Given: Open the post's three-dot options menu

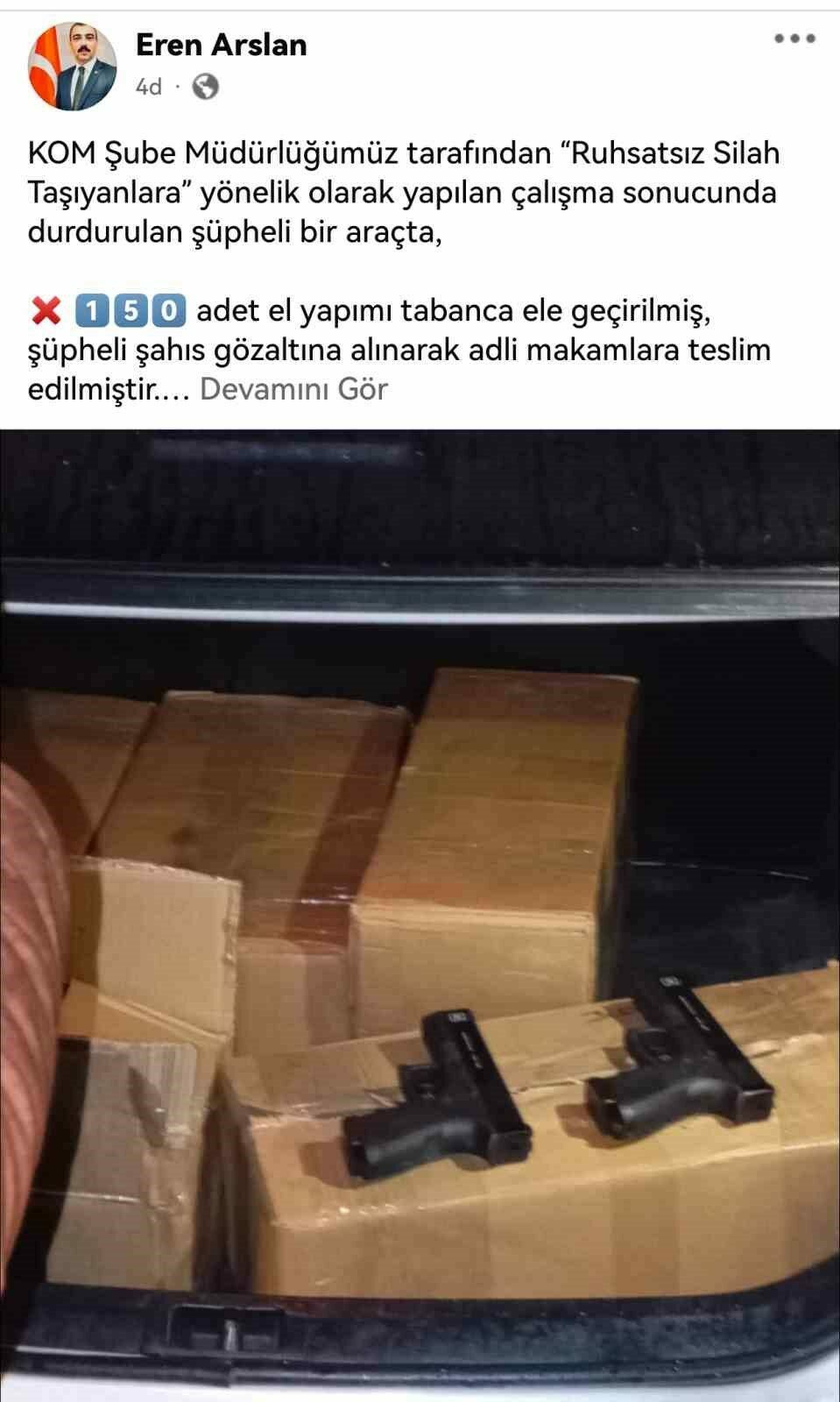Looking at the screenshot, I should 795,39.
